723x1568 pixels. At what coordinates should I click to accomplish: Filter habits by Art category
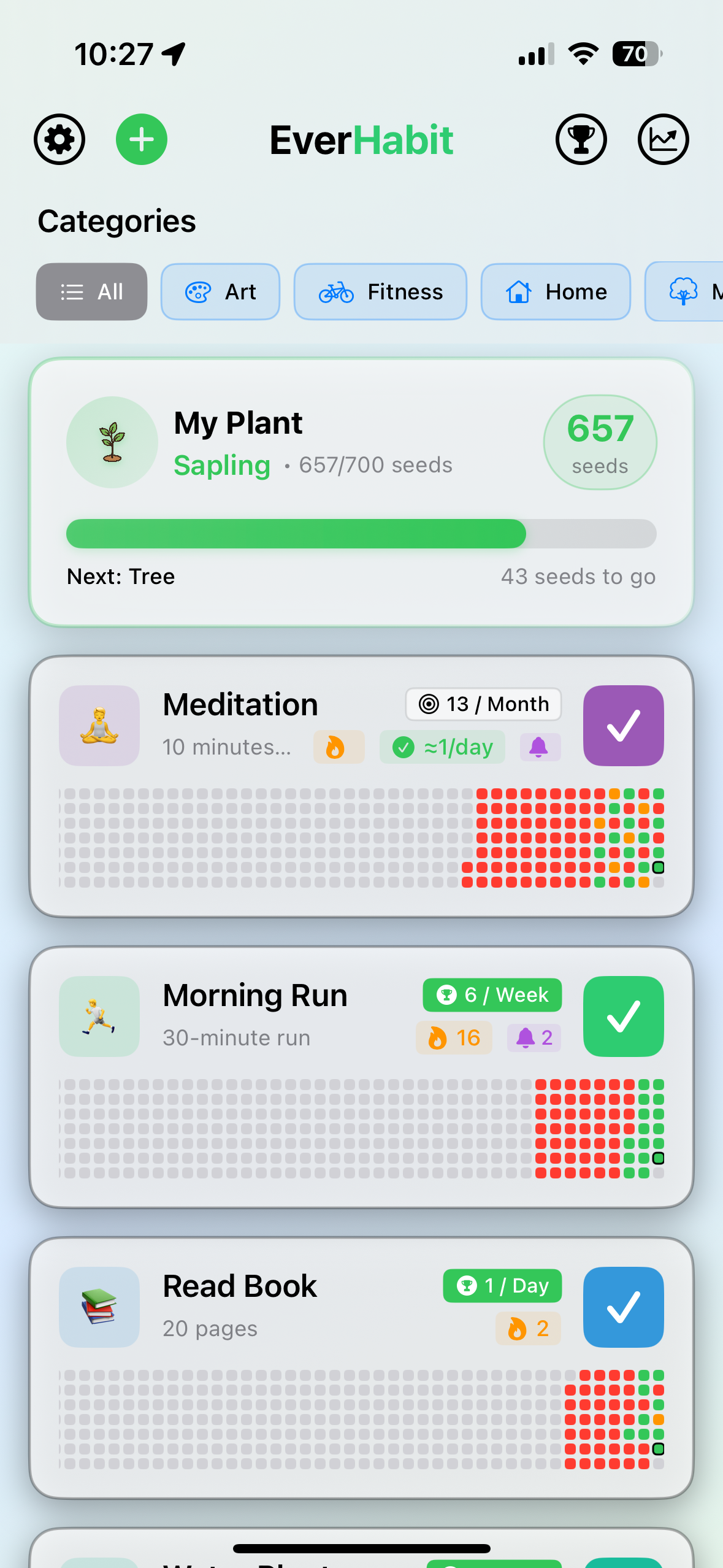[x=220, y=292]
